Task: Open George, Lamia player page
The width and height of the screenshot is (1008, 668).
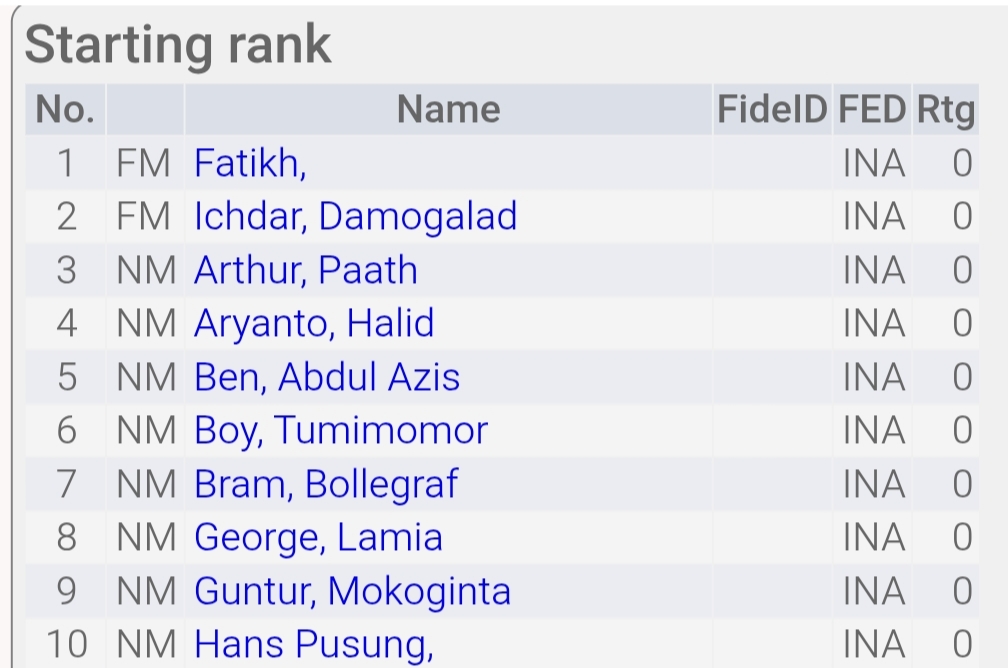Action: (318, 538)
